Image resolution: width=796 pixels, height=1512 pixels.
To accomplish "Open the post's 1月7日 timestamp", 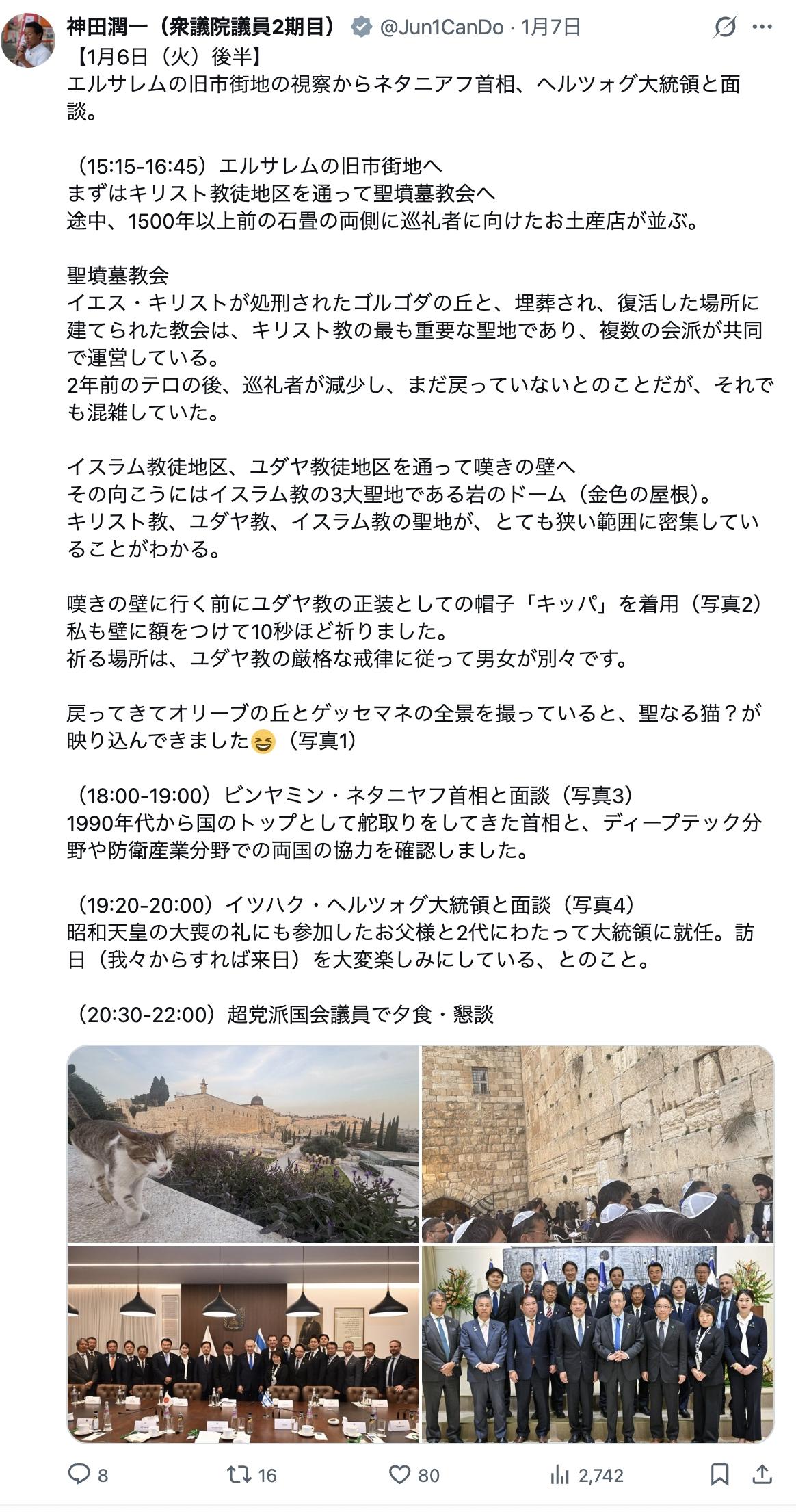I will pyautogui.click(x=550, y=27).
